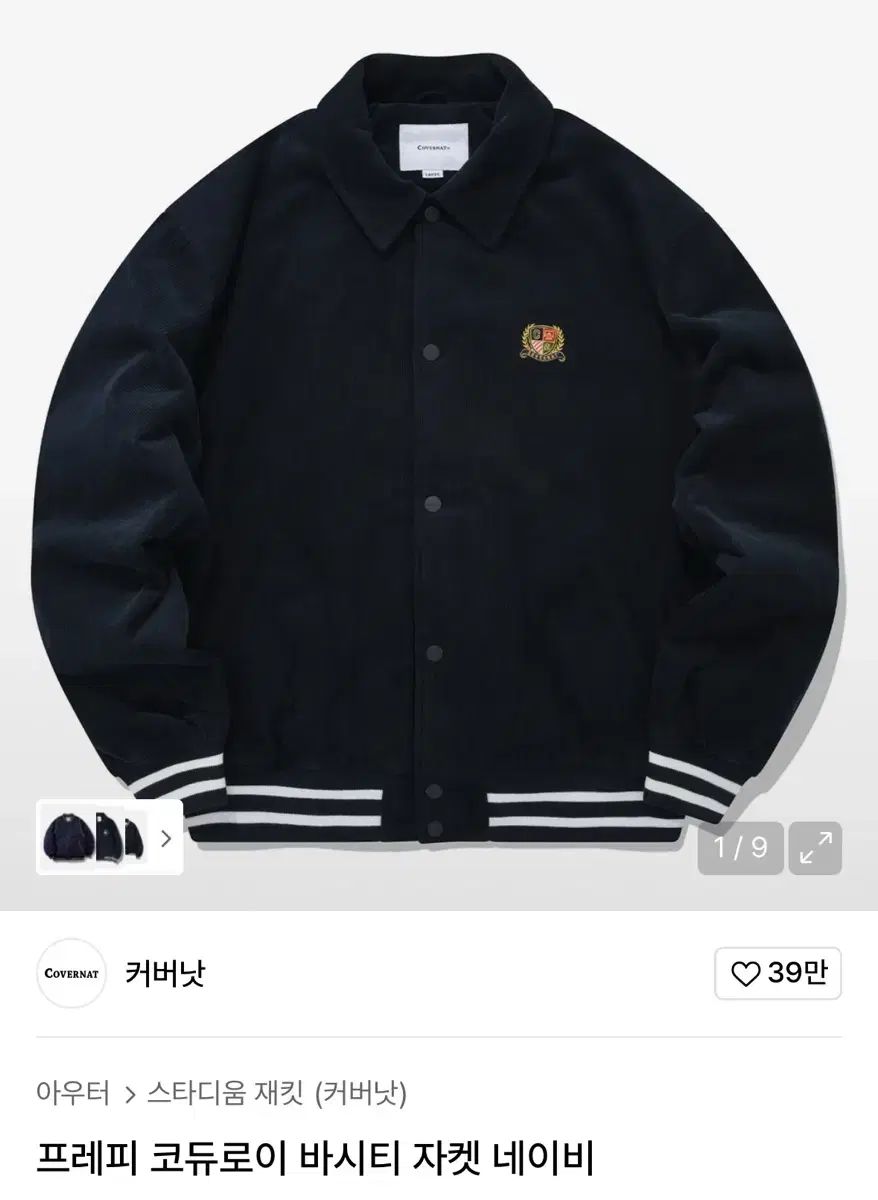This screenshot has height=1200, width=878.
Task: Open the 커버낫 brand page
Action: (x=165, y=972)
